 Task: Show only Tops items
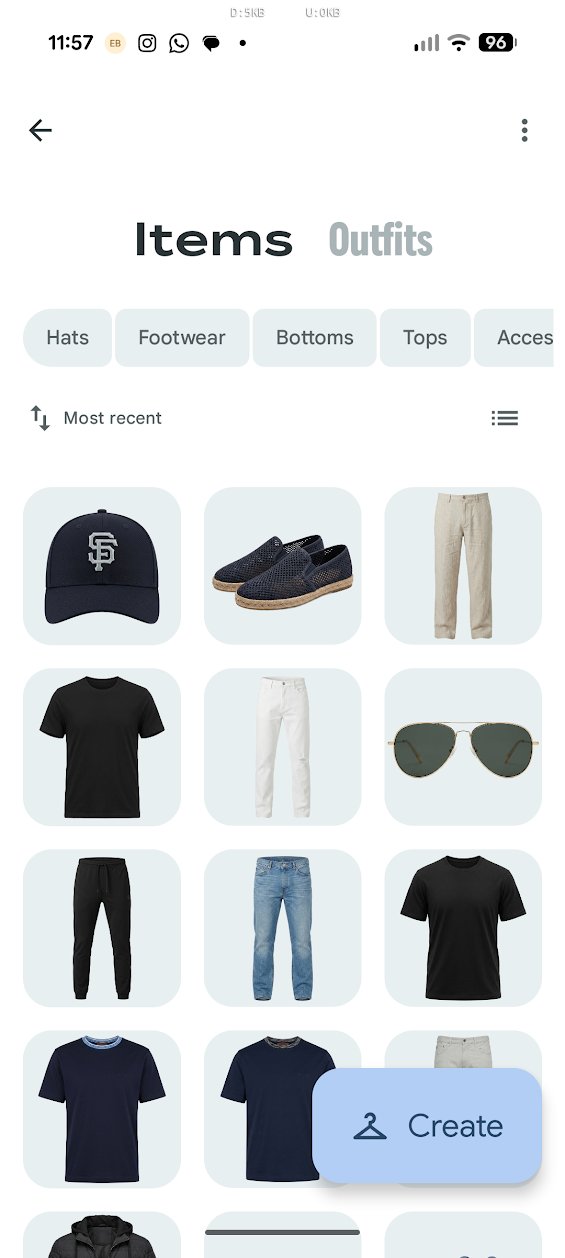coord(425,338)
